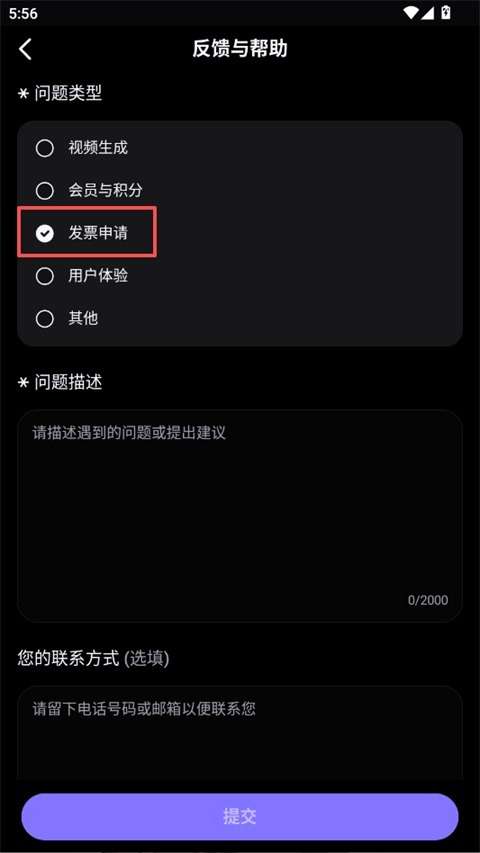Screen dimensions: 480x853
Task: Submit feedback with the 提交 button
Action: click(240, 817)
